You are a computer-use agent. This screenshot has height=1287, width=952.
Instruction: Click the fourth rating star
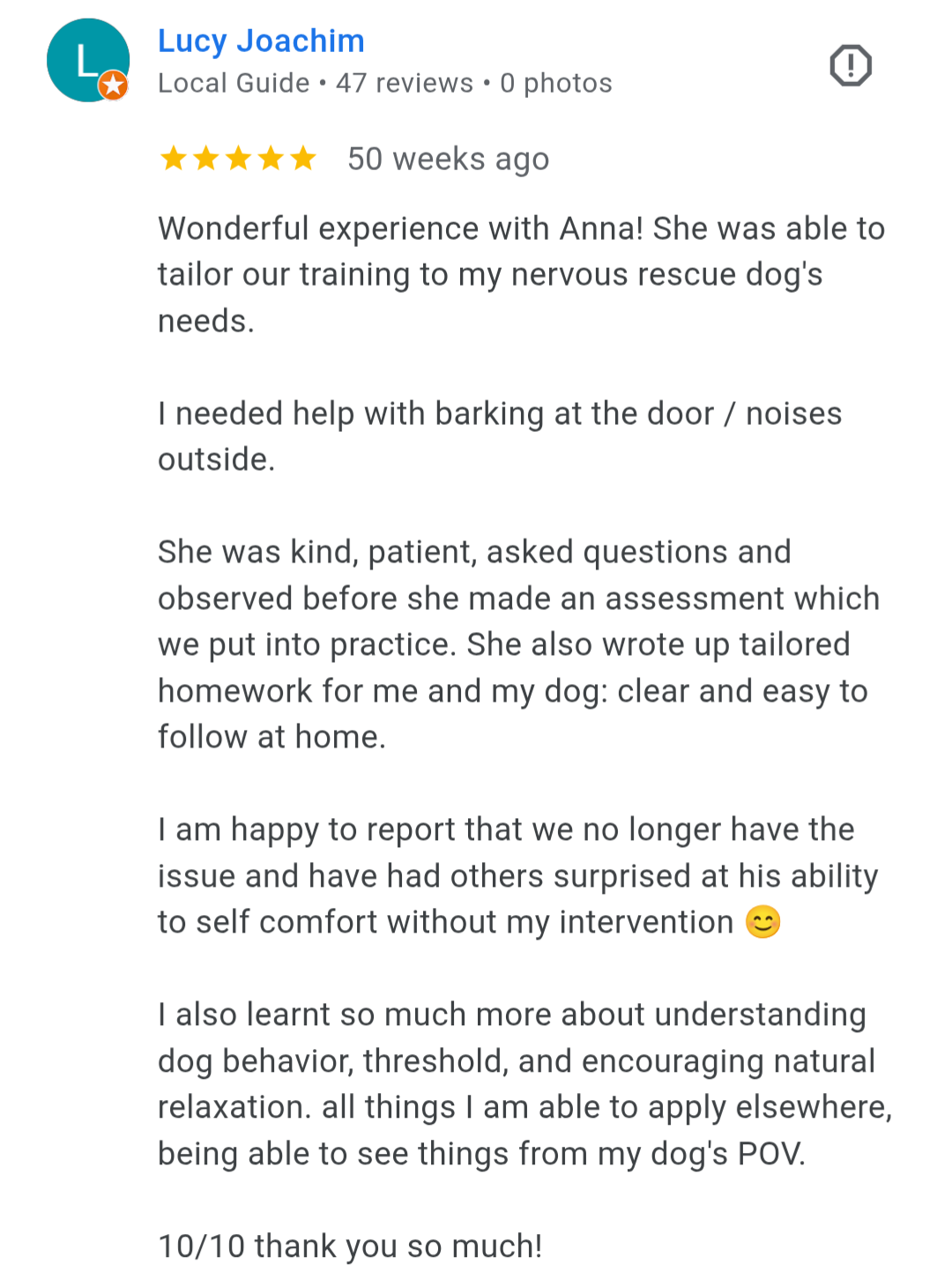coord(271,159)
